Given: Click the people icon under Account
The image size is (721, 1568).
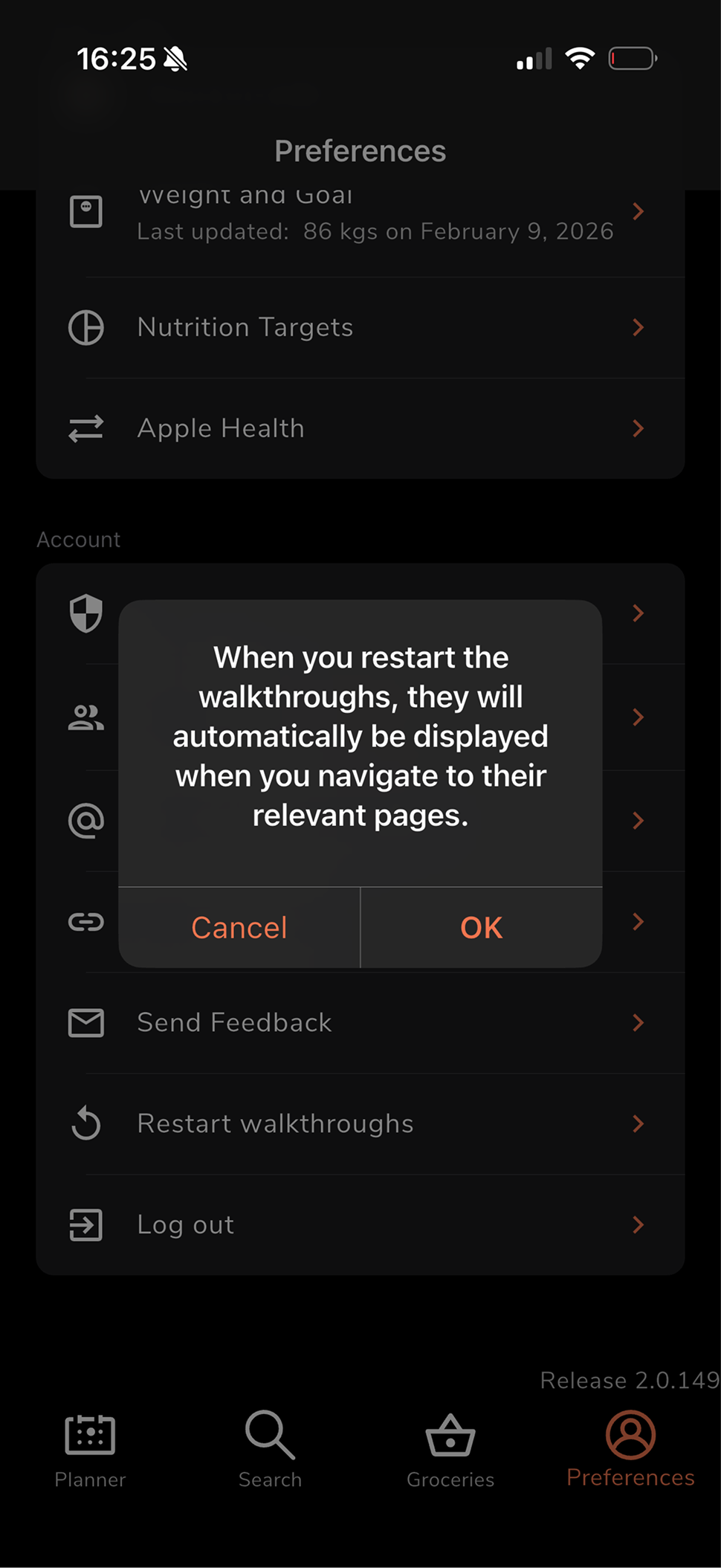Looking at the screenshot, I should (85, 717).
